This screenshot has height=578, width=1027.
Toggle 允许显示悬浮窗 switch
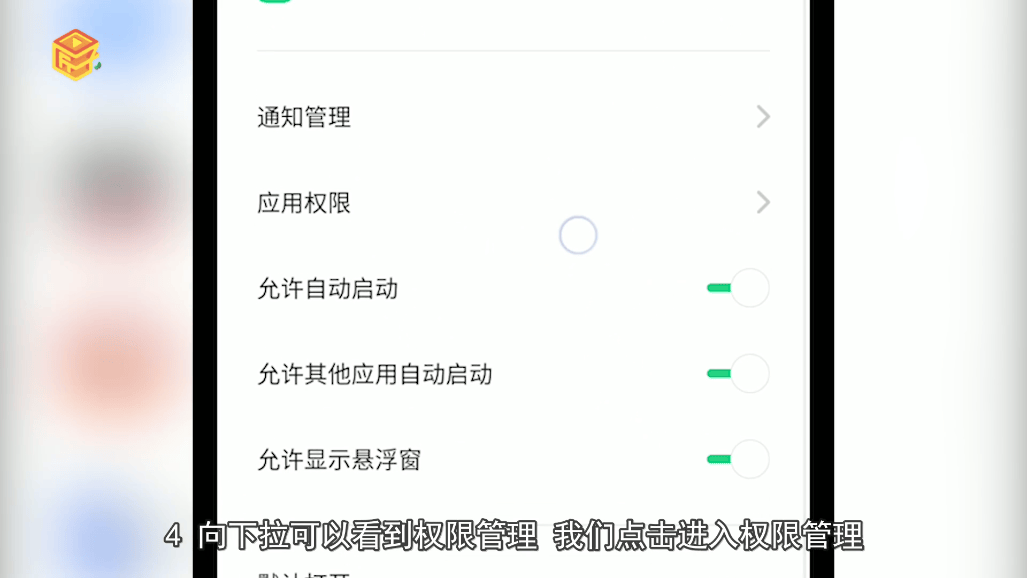click(x=738, y=460)
